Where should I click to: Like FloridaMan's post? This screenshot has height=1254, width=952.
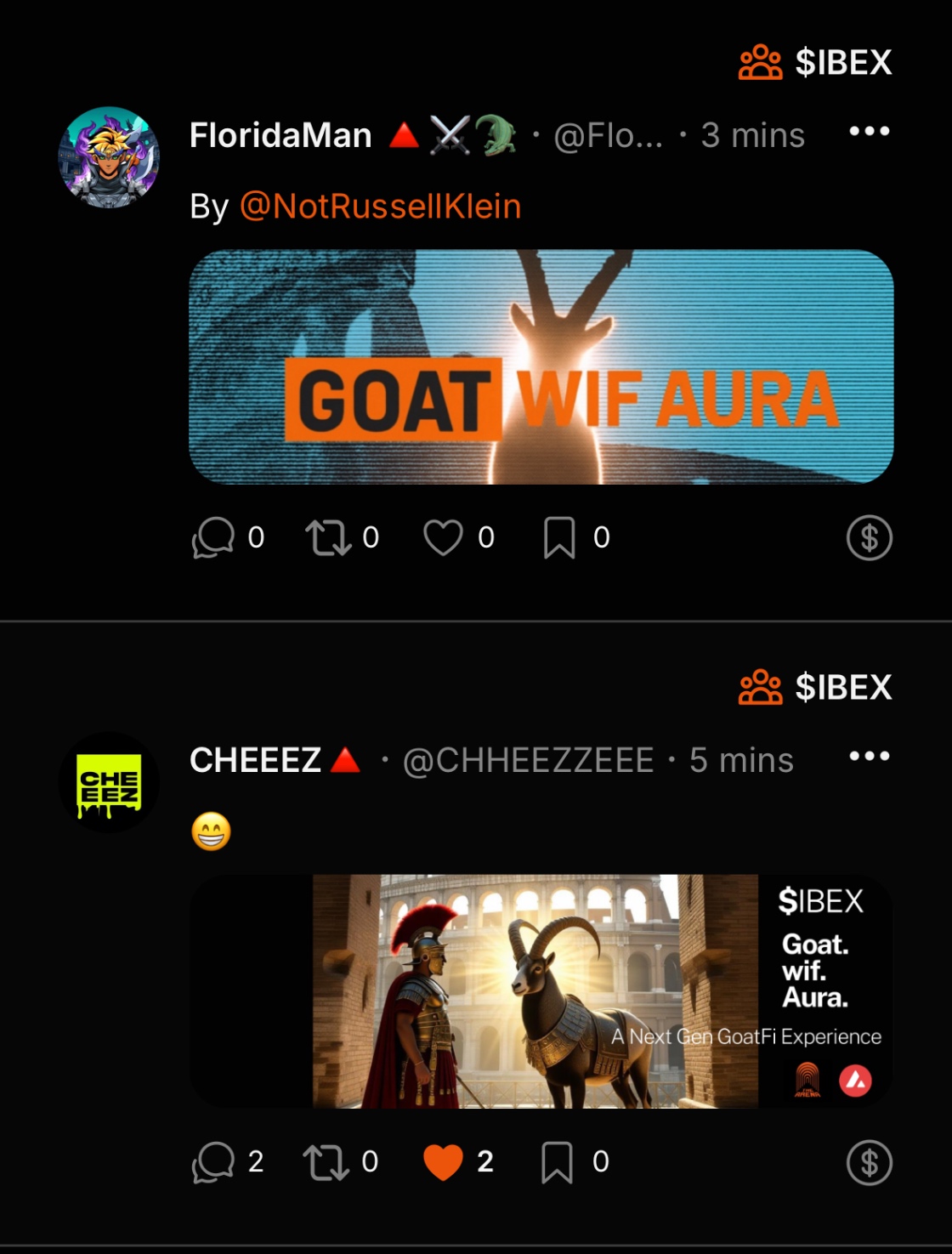(x=444, y=537)
